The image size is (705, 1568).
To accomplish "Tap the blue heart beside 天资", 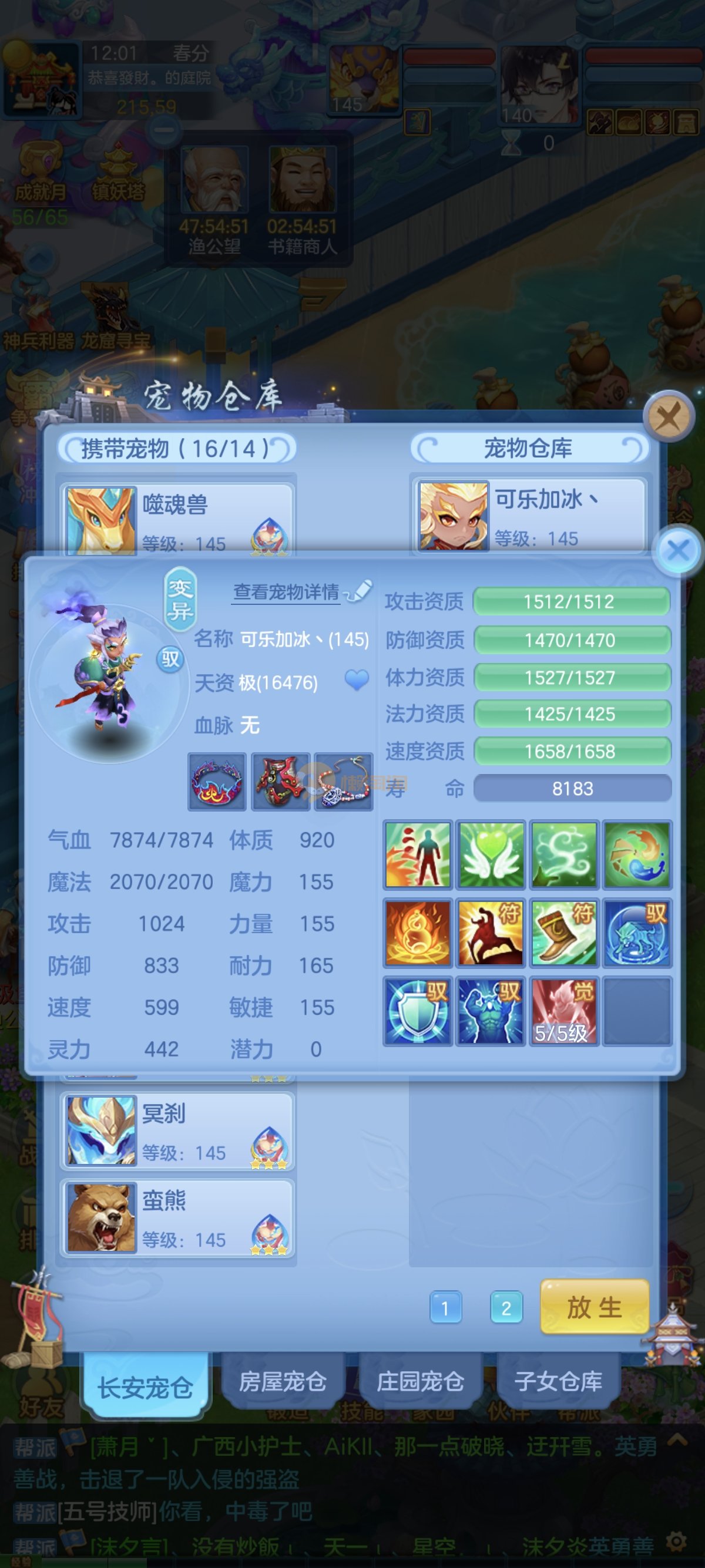I will tap(357, 680).
